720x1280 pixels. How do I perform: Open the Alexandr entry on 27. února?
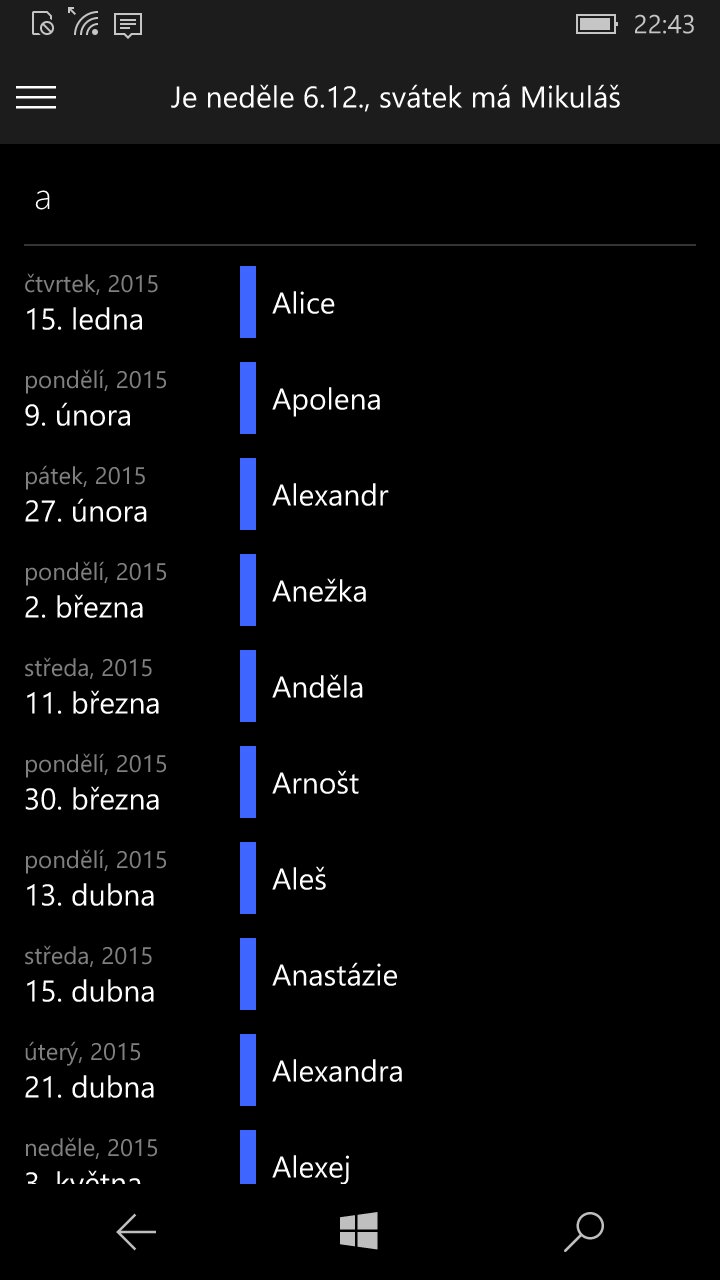(360, 494)
